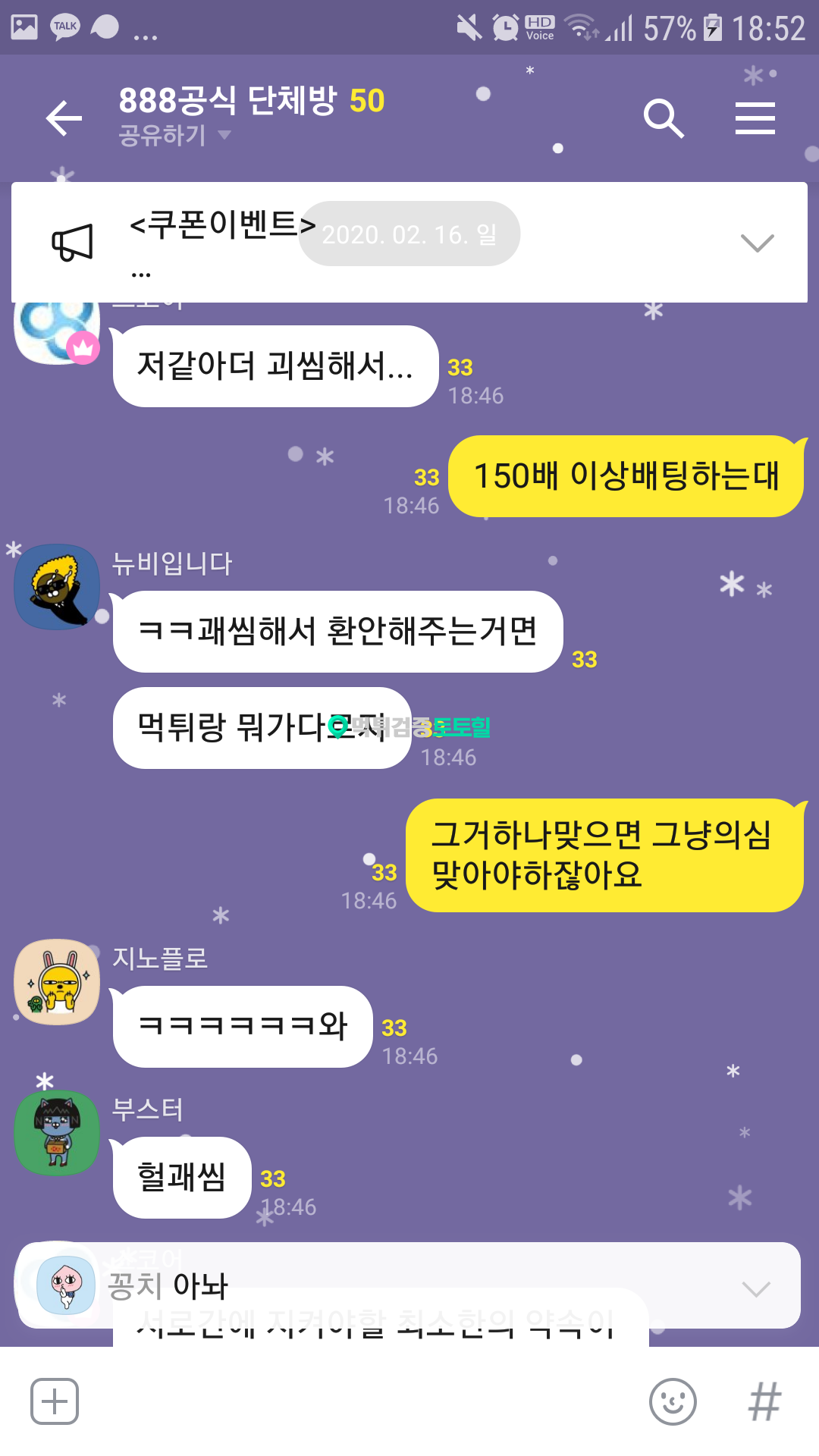This screenshot has height=1456, width=819.
Task: Open the hashtag search
Action: pyautogui.click(x=764, y=1401)
